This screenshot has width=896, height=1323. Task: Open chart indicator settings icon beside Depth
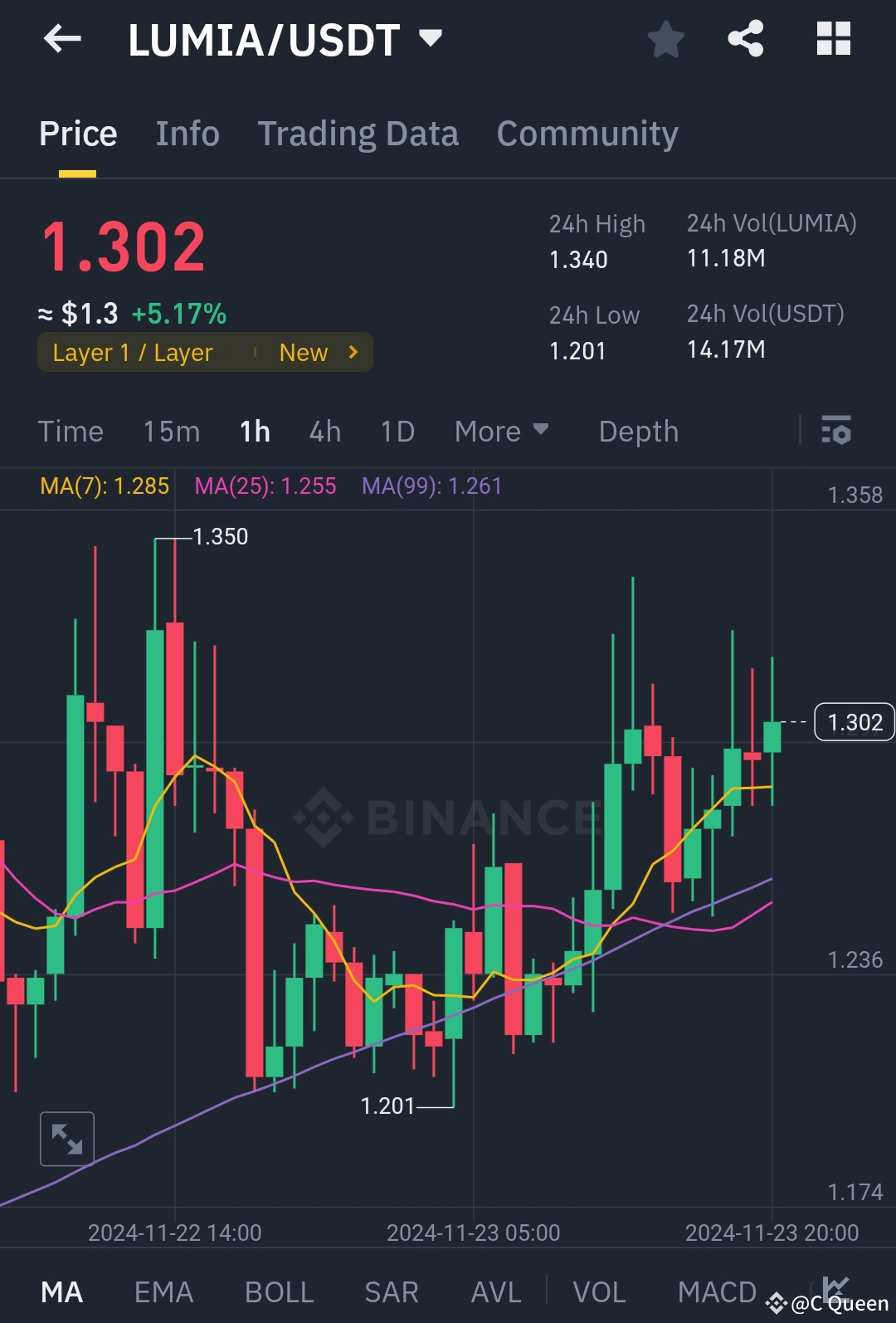point(837,431)
